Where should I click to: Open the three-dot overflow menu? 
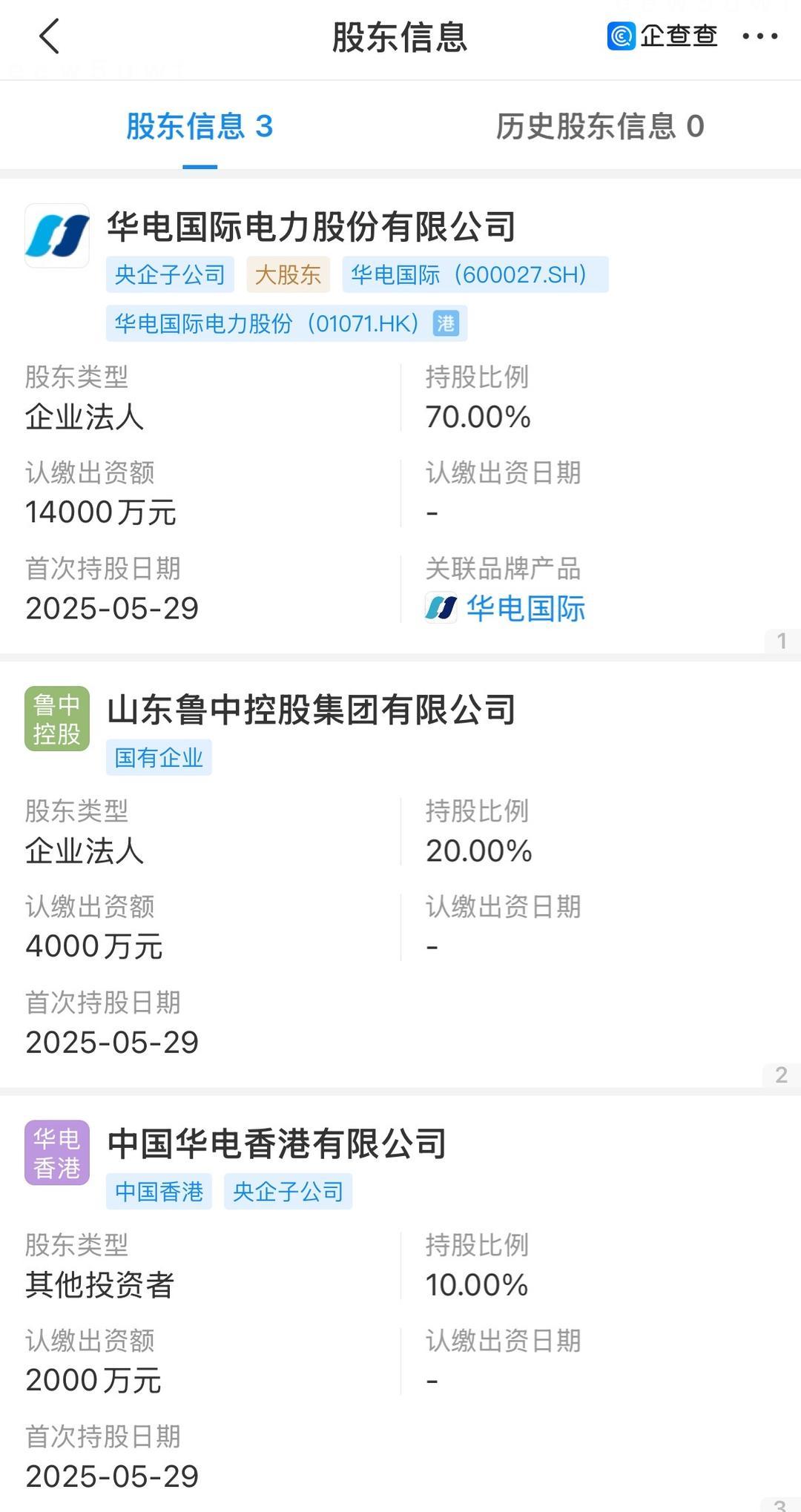tap(760, 36)
